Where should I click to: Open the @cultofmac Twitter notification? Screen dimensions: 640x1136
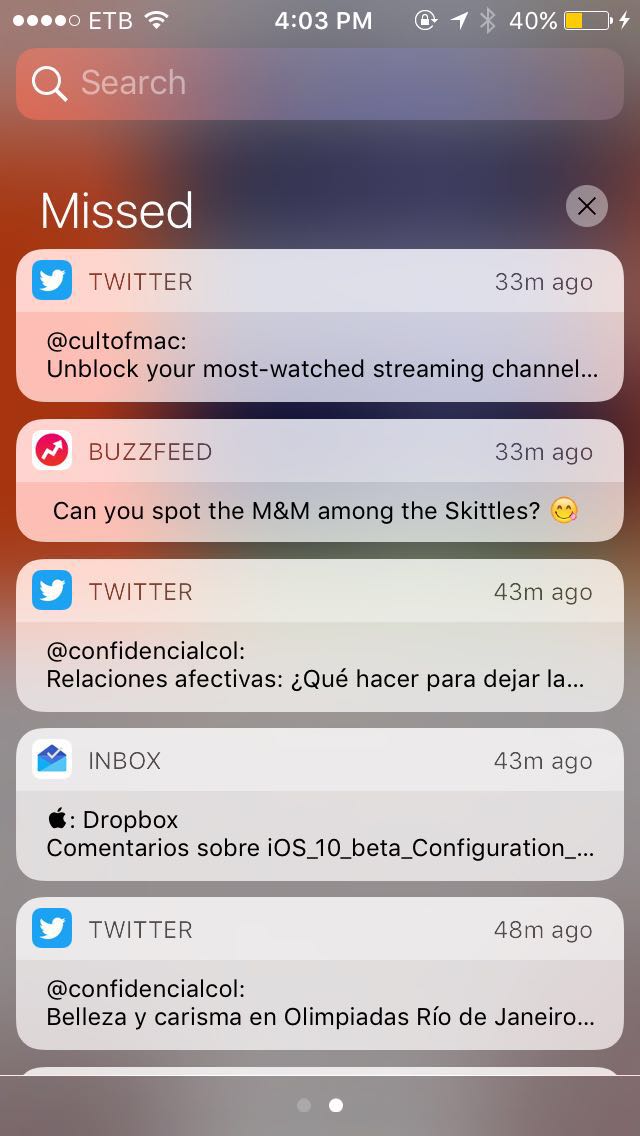tap(320, 325)
